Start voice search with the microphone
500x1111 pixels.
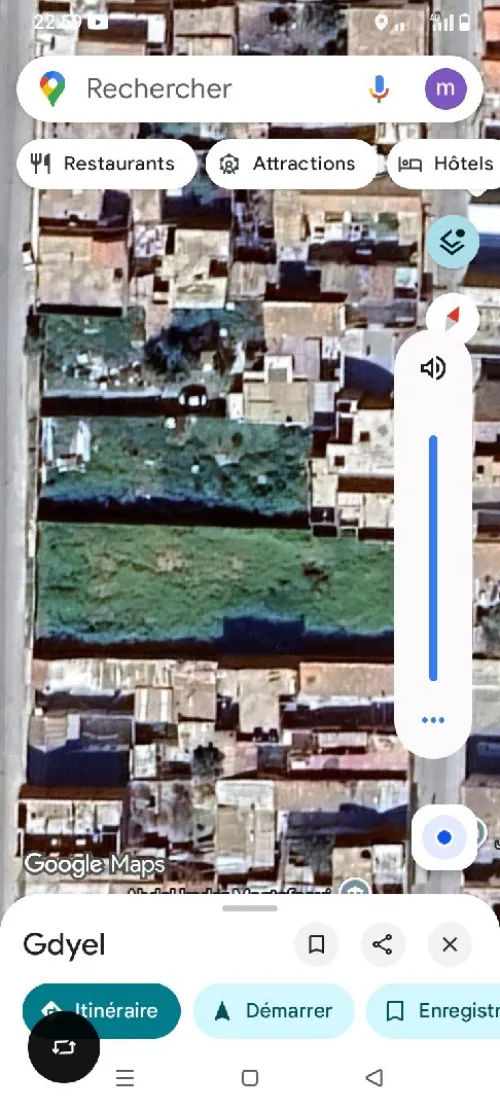coord(380,89)
